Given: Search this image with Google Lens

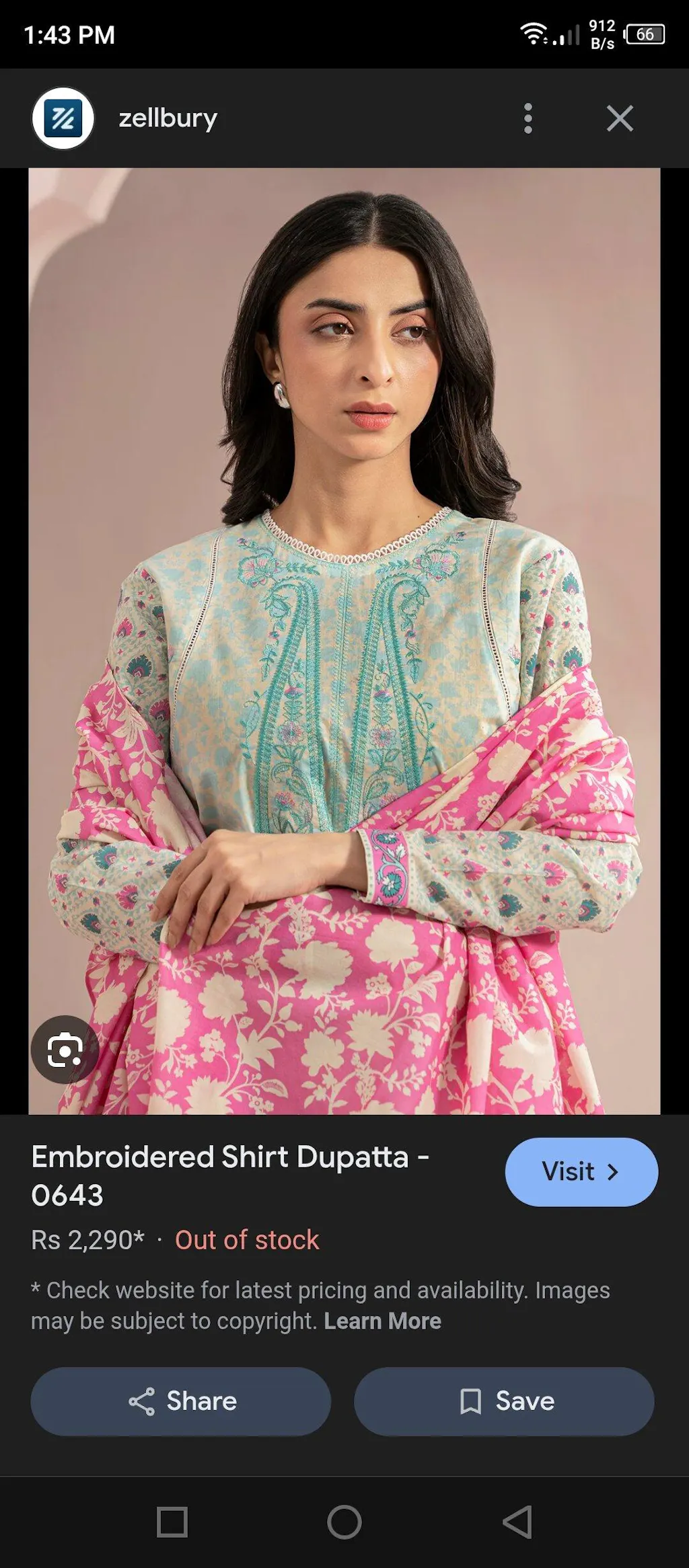Looking at the screenshot, I should [65, 1050].
